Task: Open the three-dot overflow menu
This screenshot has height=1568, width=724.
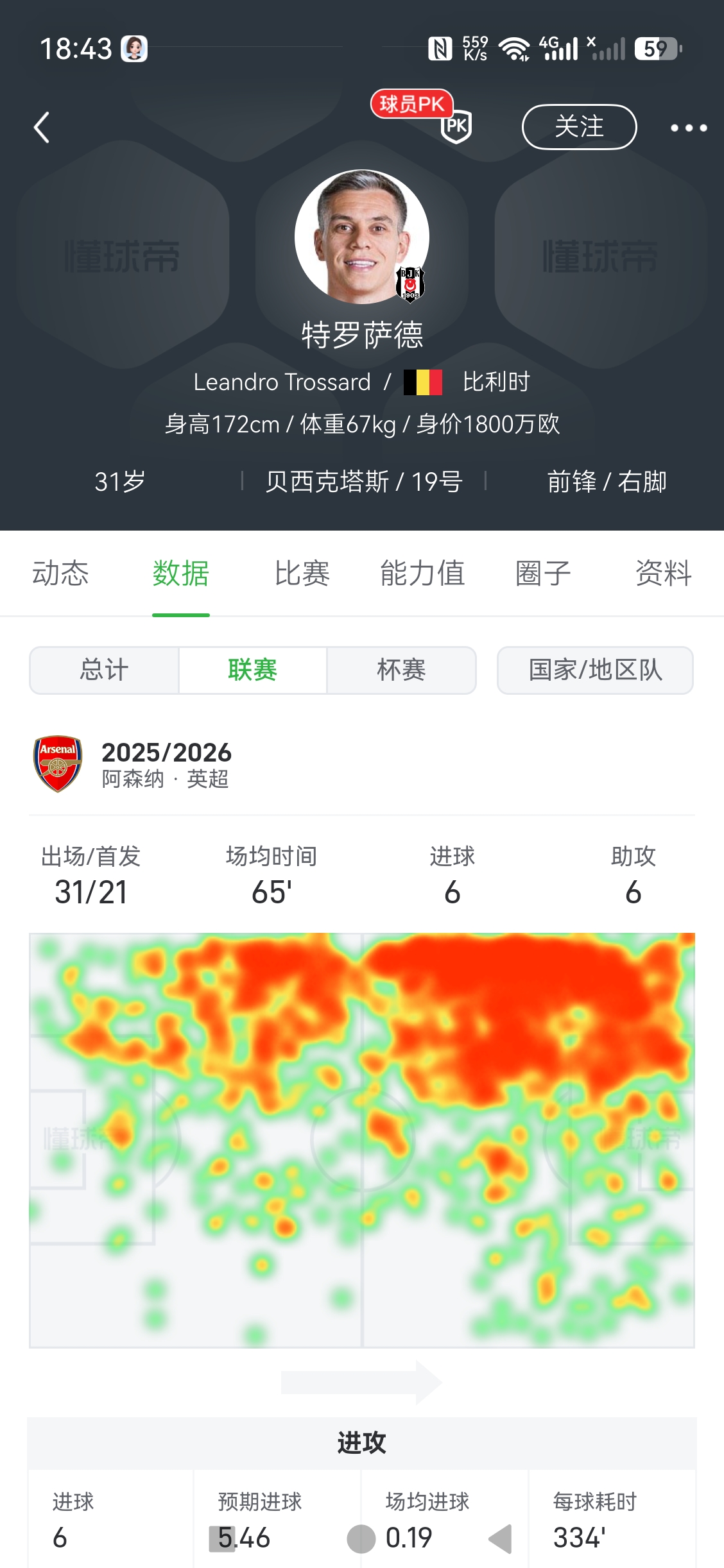Action: (x=689, y=128)
